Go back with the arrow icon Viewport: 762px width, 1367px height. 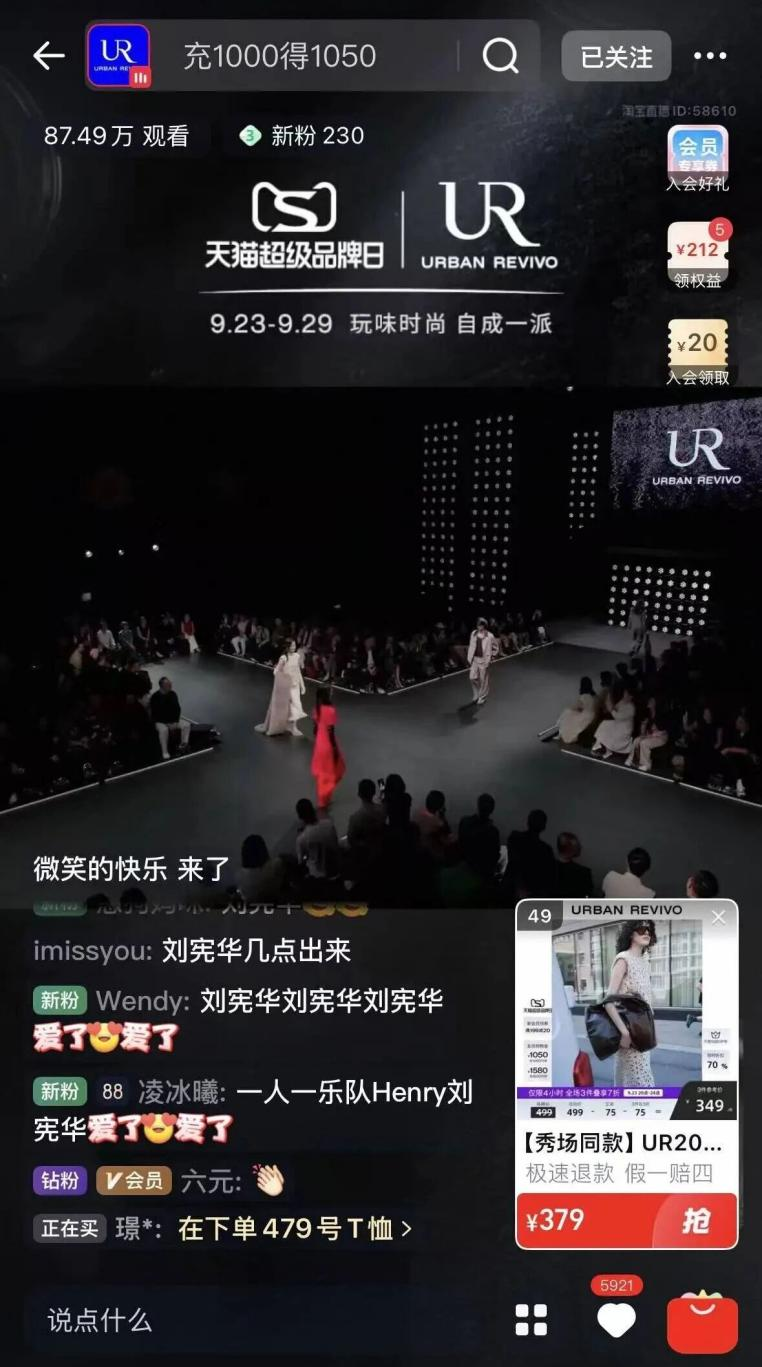[x=48, y=56]
